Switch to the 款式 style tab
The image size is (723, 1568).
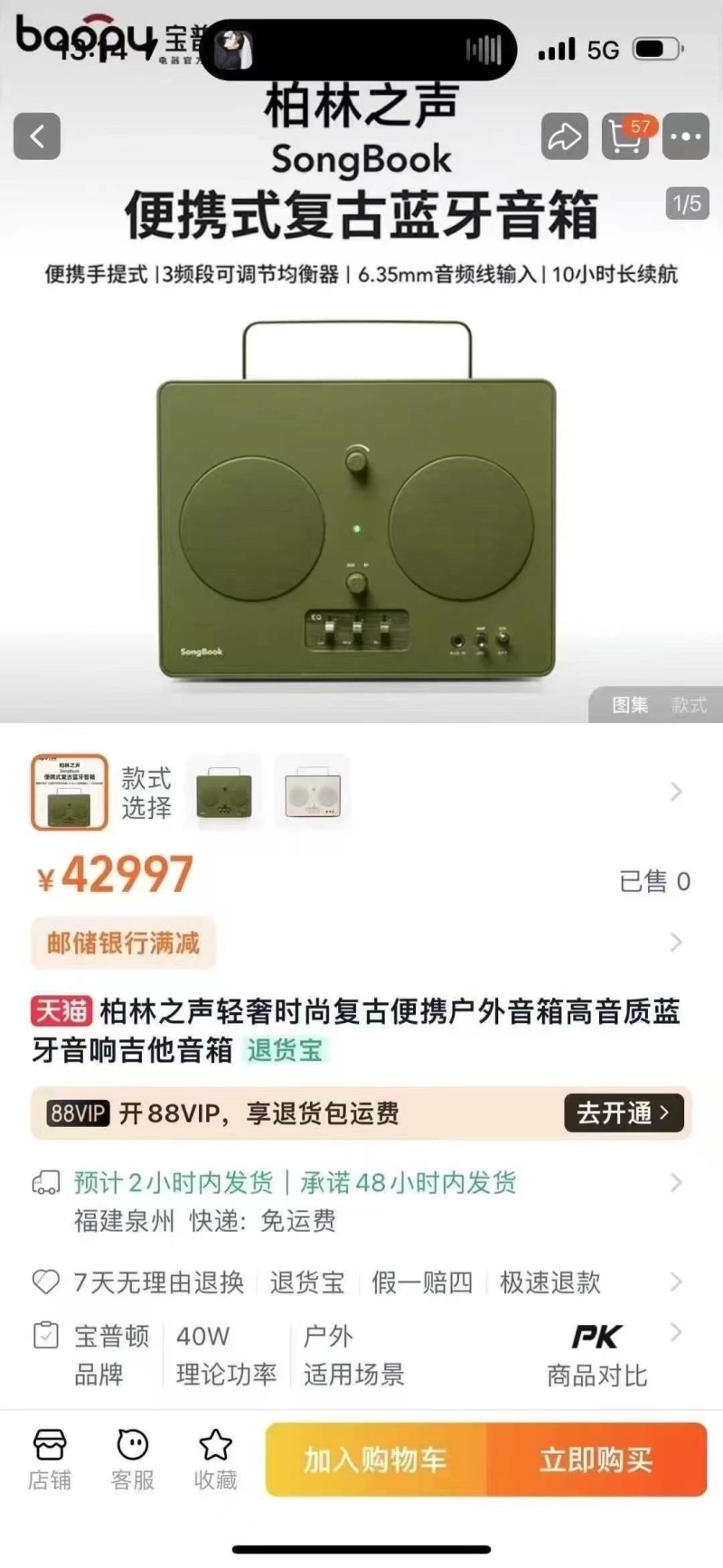[689, 705]
